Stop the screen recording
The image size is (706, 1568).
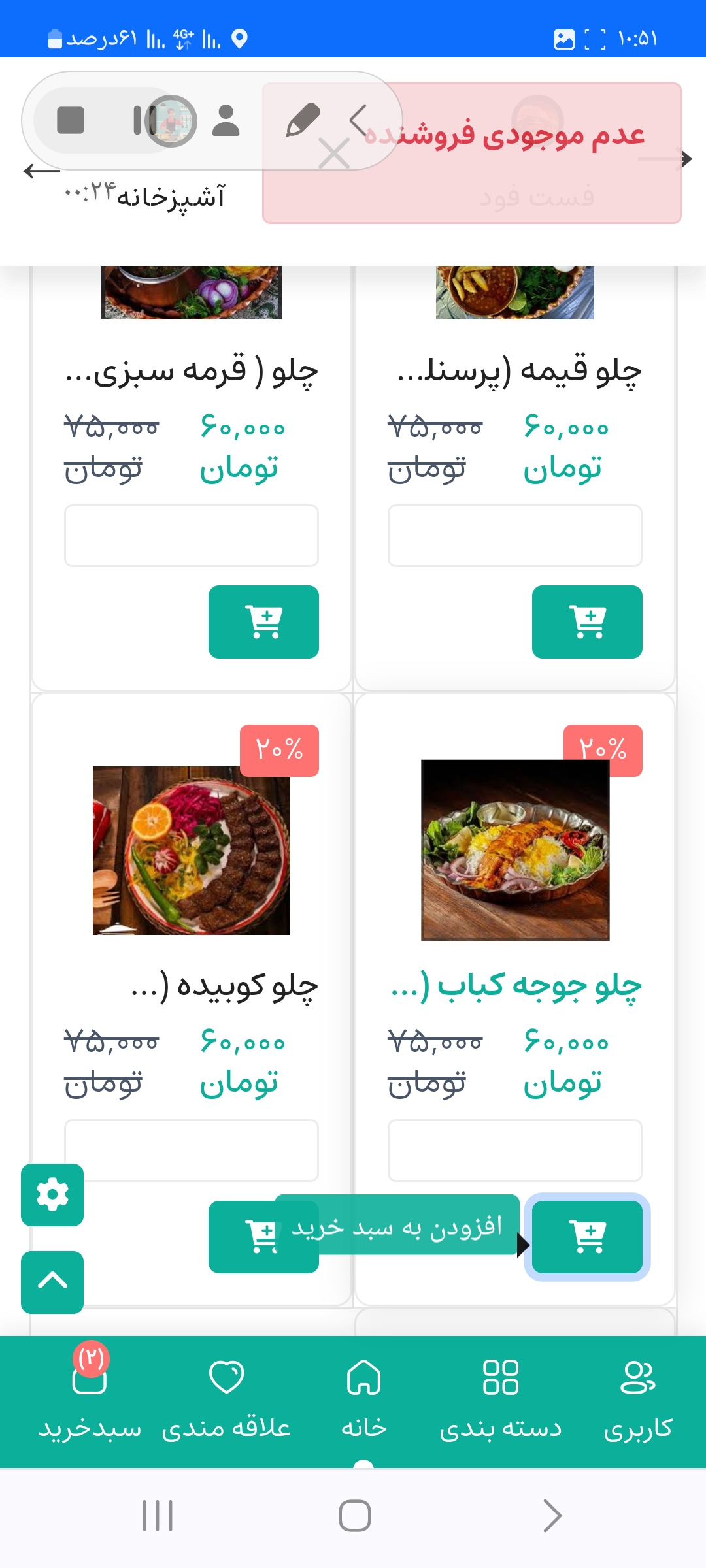(71, 120)
